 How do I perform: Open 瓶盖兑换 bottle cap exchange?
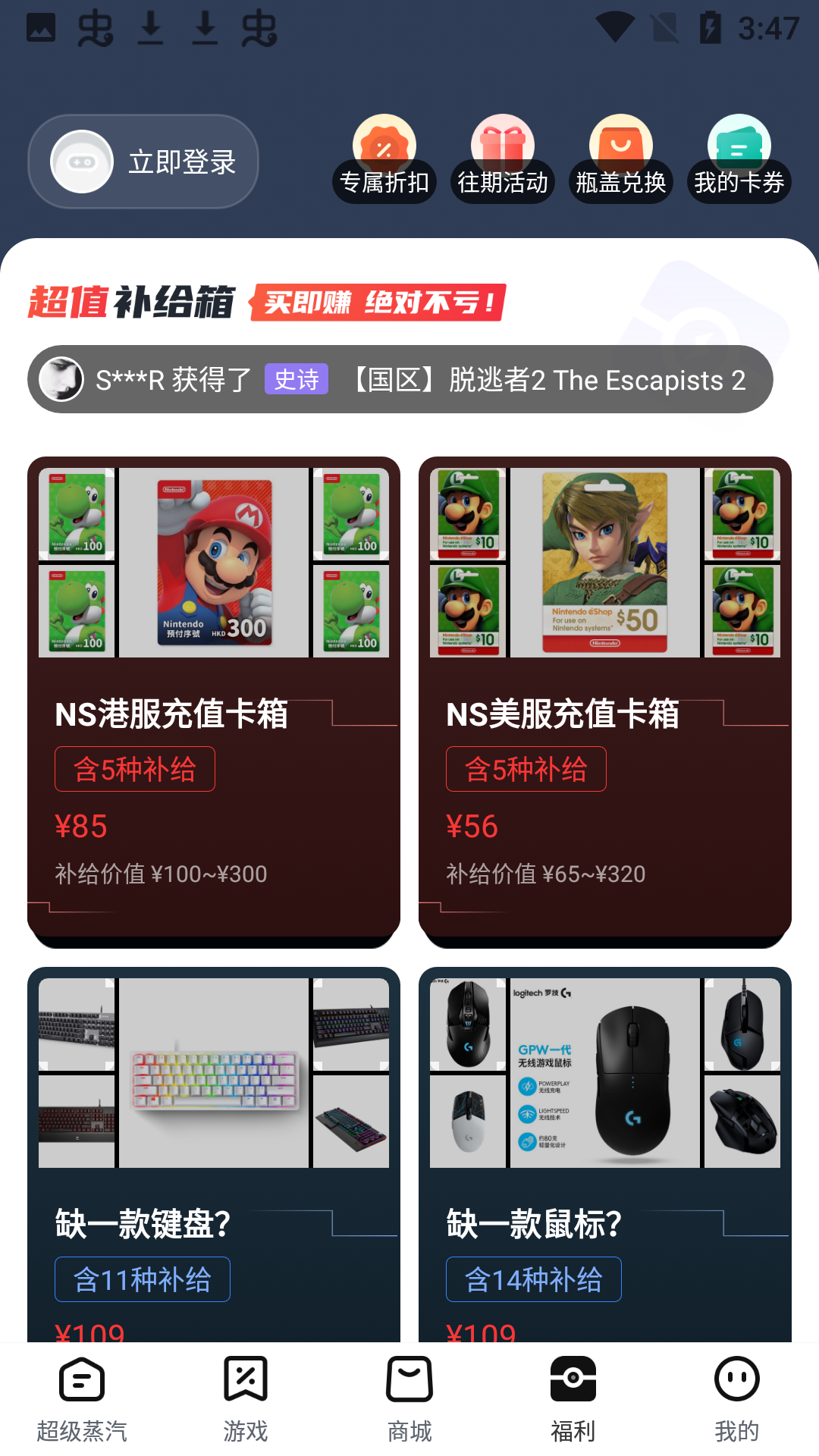coord(621,161)
